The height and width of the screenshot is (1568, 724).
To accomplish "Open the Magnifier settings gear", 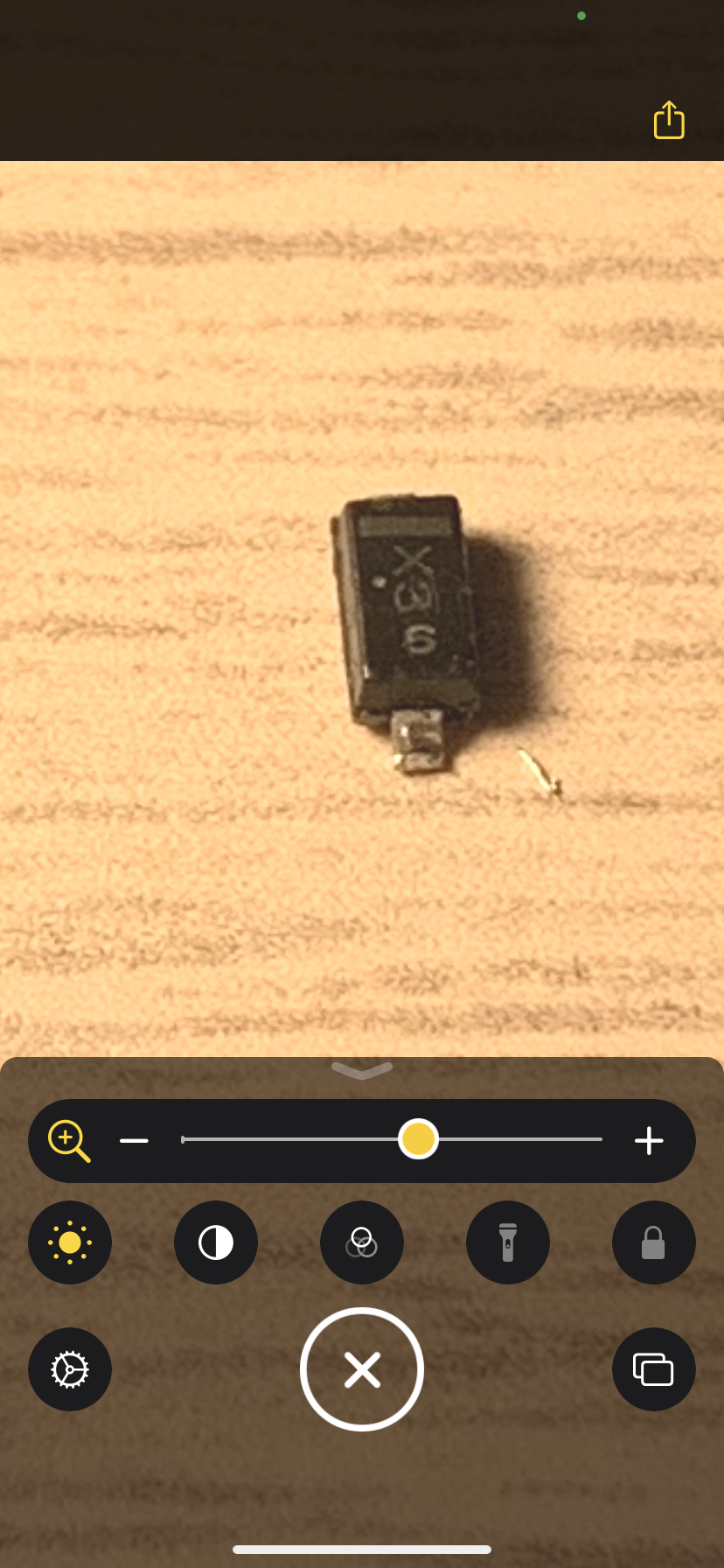I will point(70,1369).
